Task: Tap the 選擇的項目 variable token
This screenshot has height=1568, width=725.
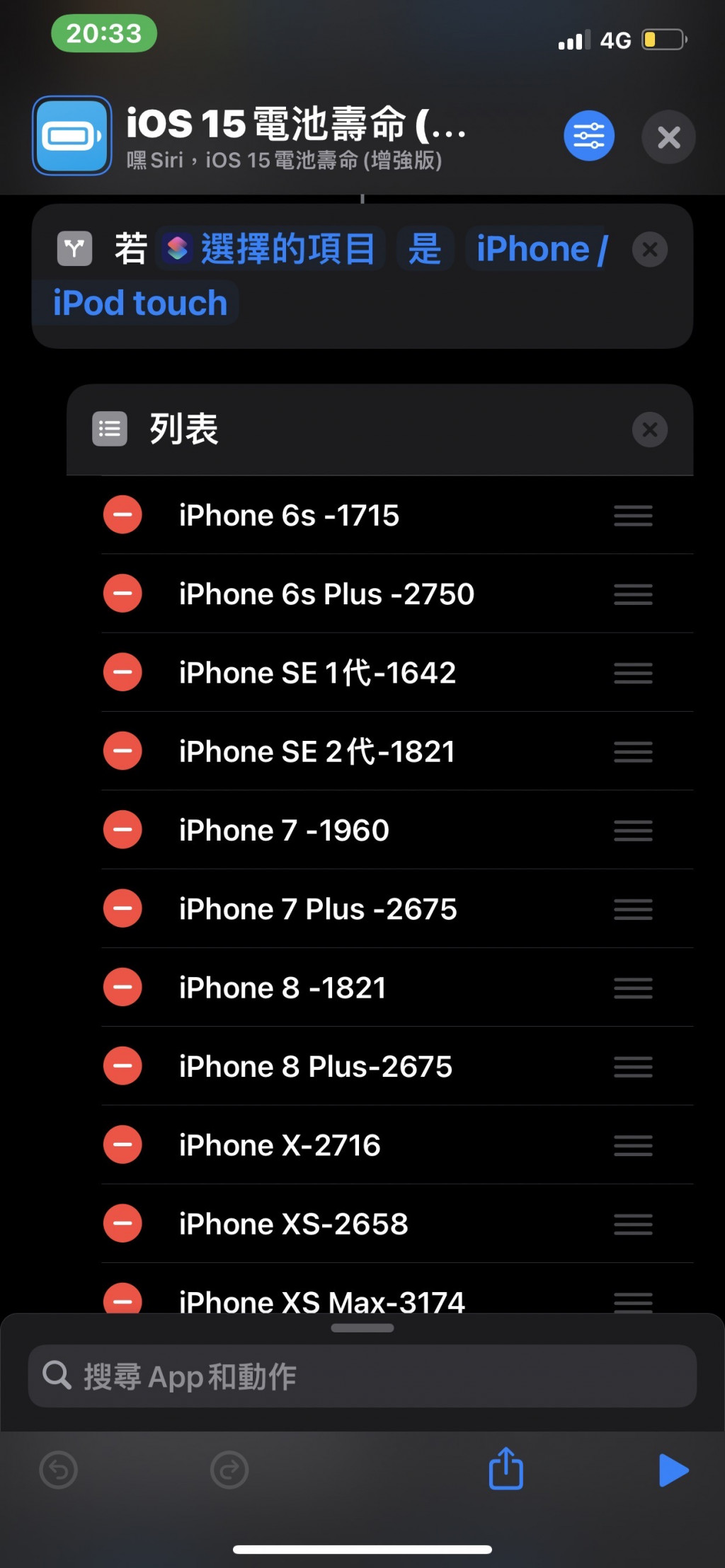Action: [271, 249]
